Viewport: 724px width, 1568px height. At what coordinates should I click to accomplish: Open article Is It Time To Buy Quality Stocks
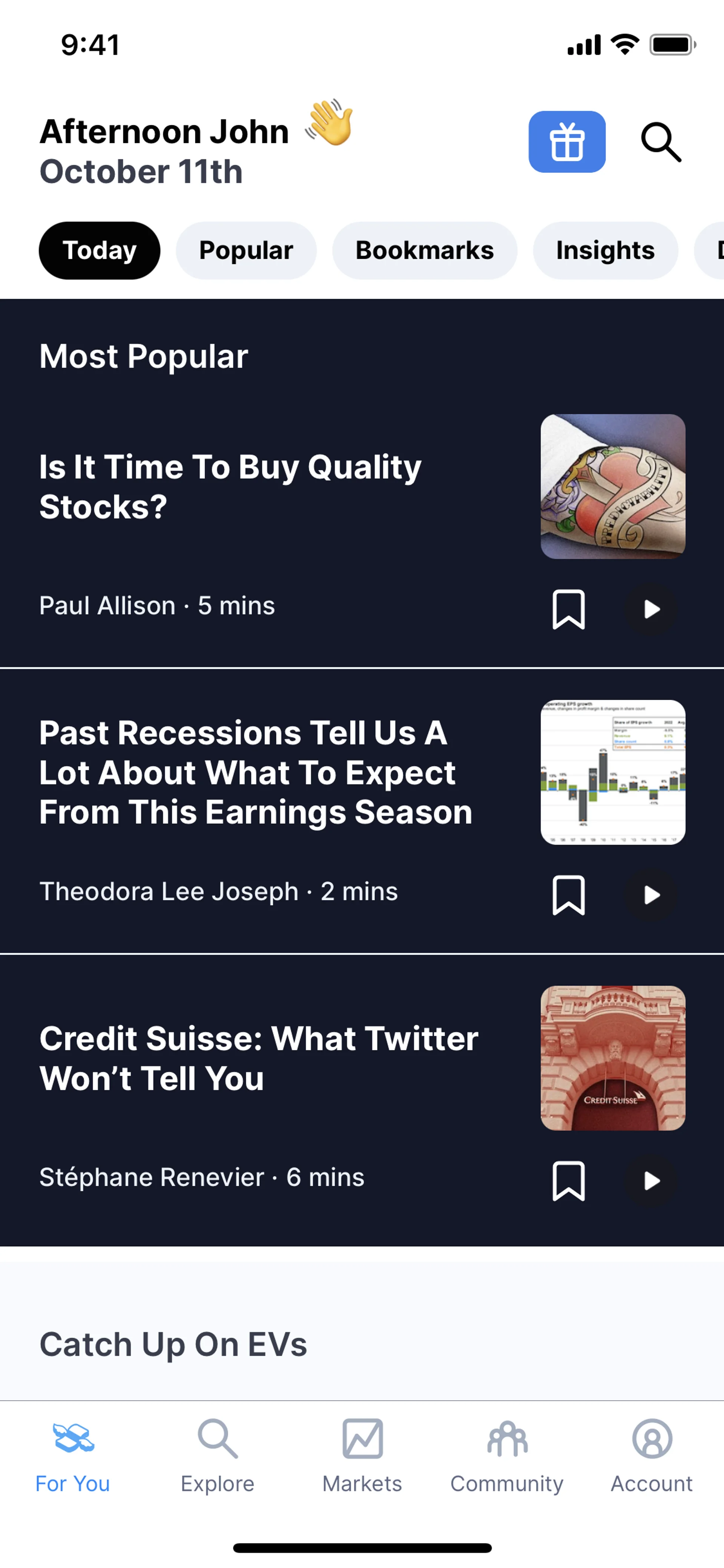(230, 486)
